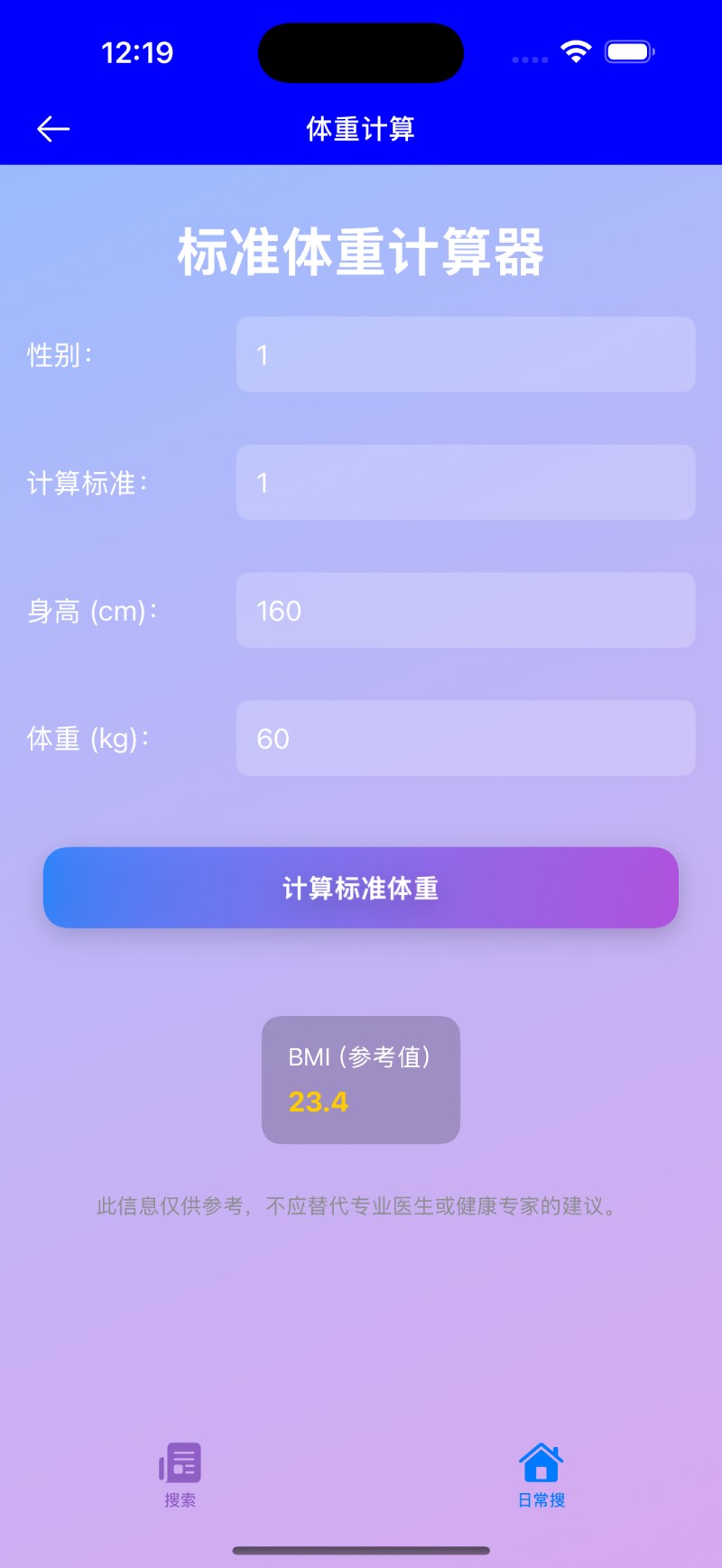Viewport: 722px width, 1568px height.
Task: Tap the 计算标准体重 button
Action: click(x=361, y=888)
